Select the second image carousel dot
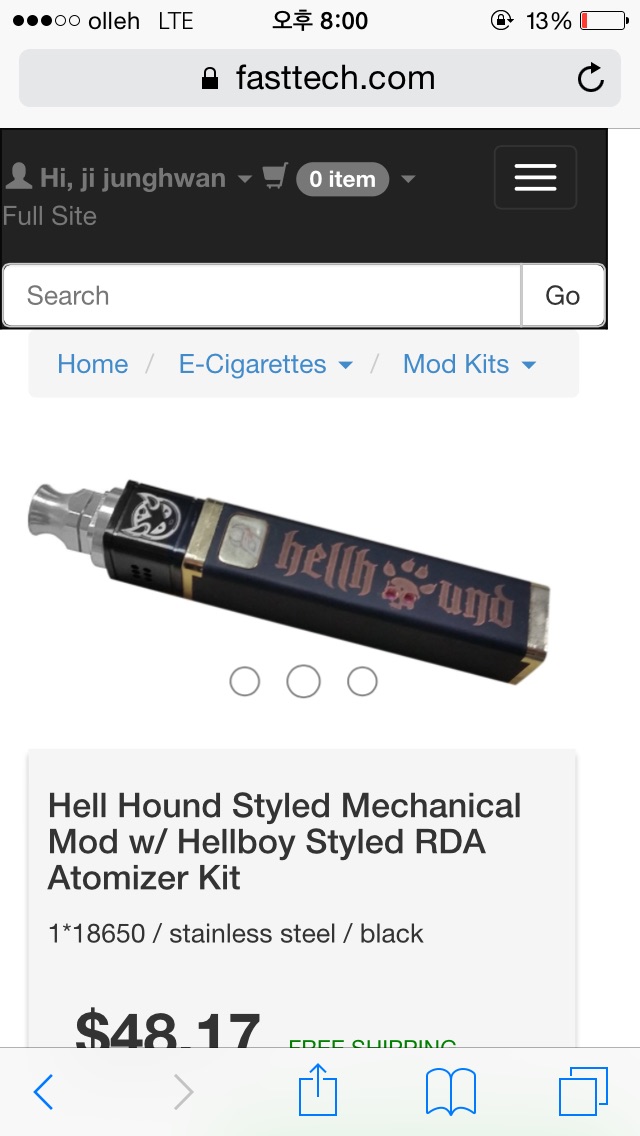640x1136 pixels. (x=303, y=681)
